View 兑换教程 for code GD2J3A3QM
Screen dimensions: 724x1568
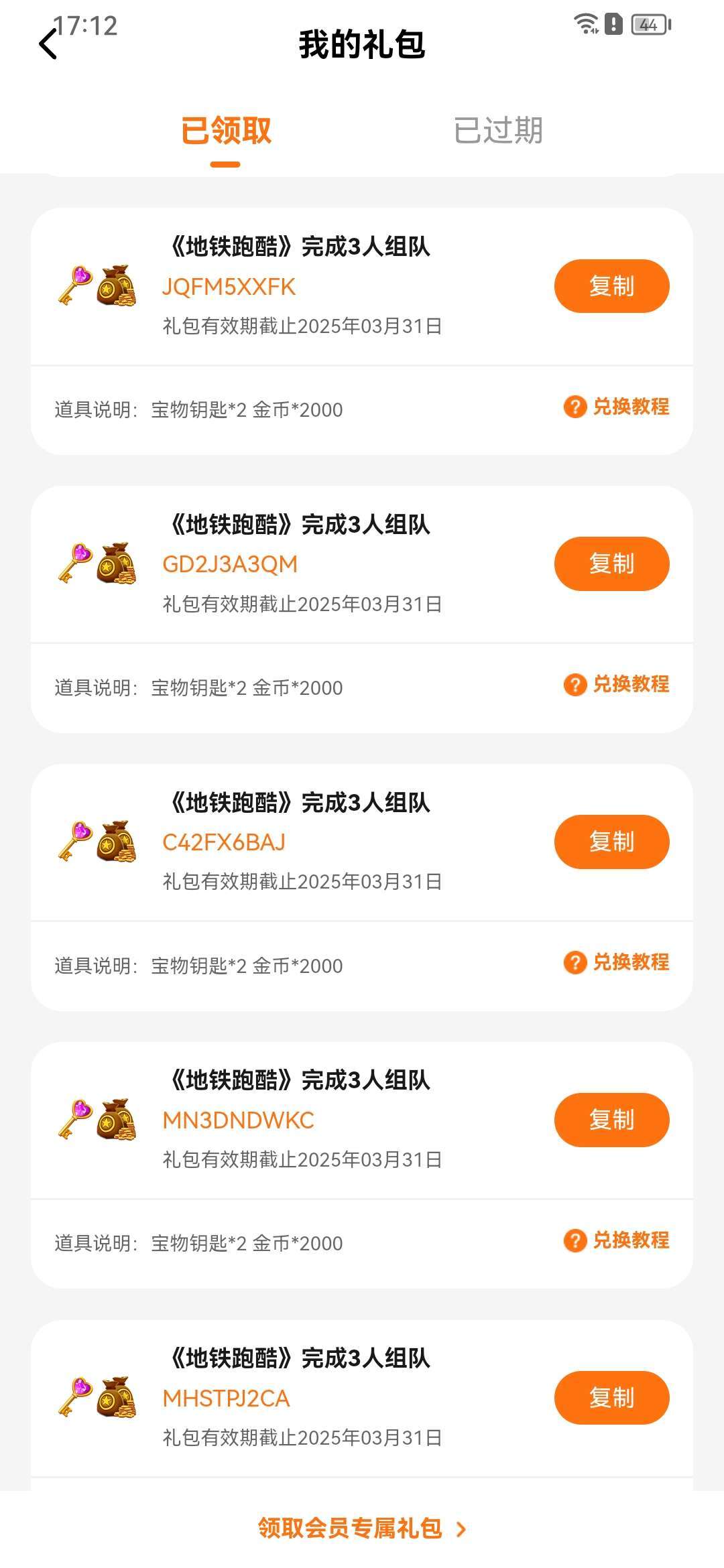617,684
